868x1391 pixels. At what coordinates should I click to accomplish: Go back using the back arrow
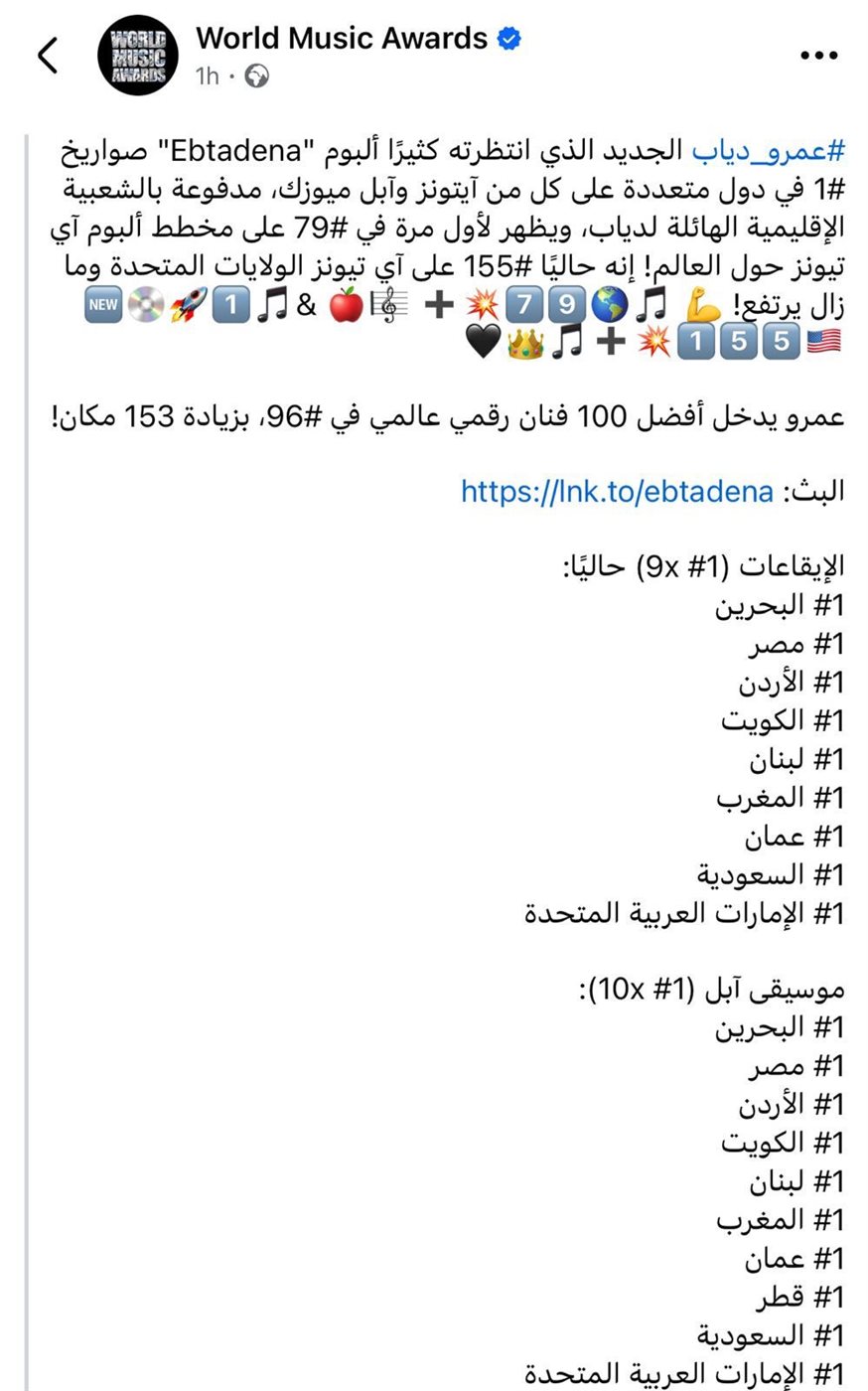[48, 56]
